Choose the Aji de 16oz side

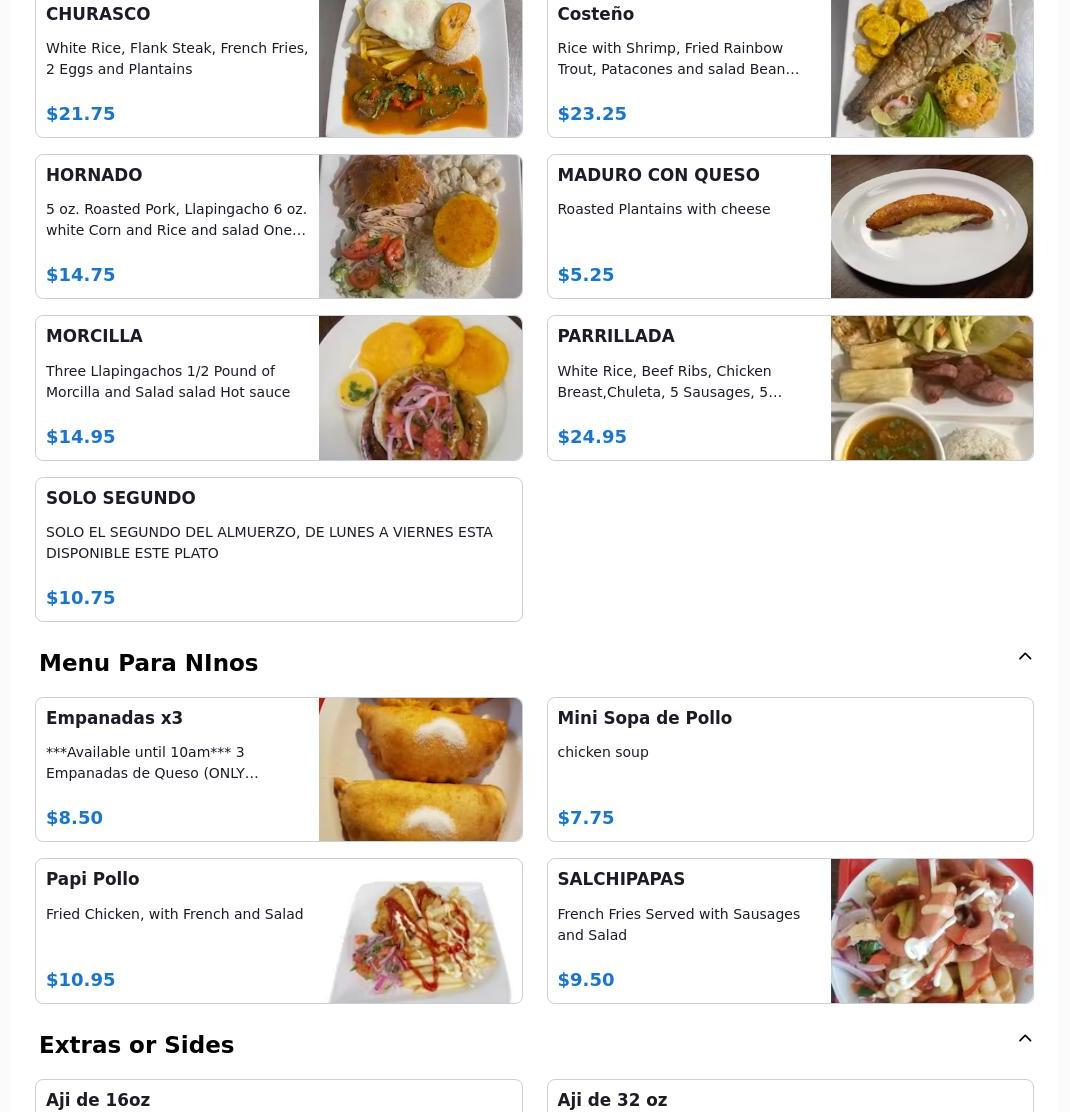tap(278, 1098)
